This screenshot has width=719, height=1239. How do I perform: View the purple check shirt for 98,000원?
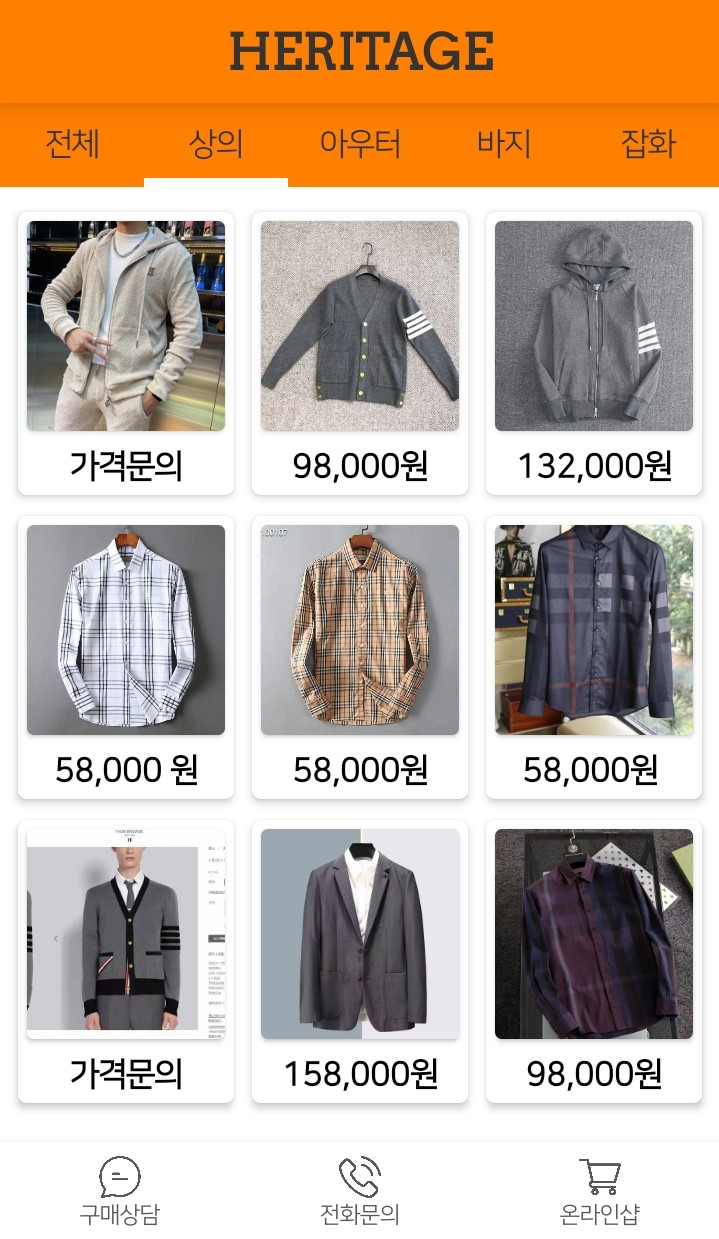click(594, 960)
